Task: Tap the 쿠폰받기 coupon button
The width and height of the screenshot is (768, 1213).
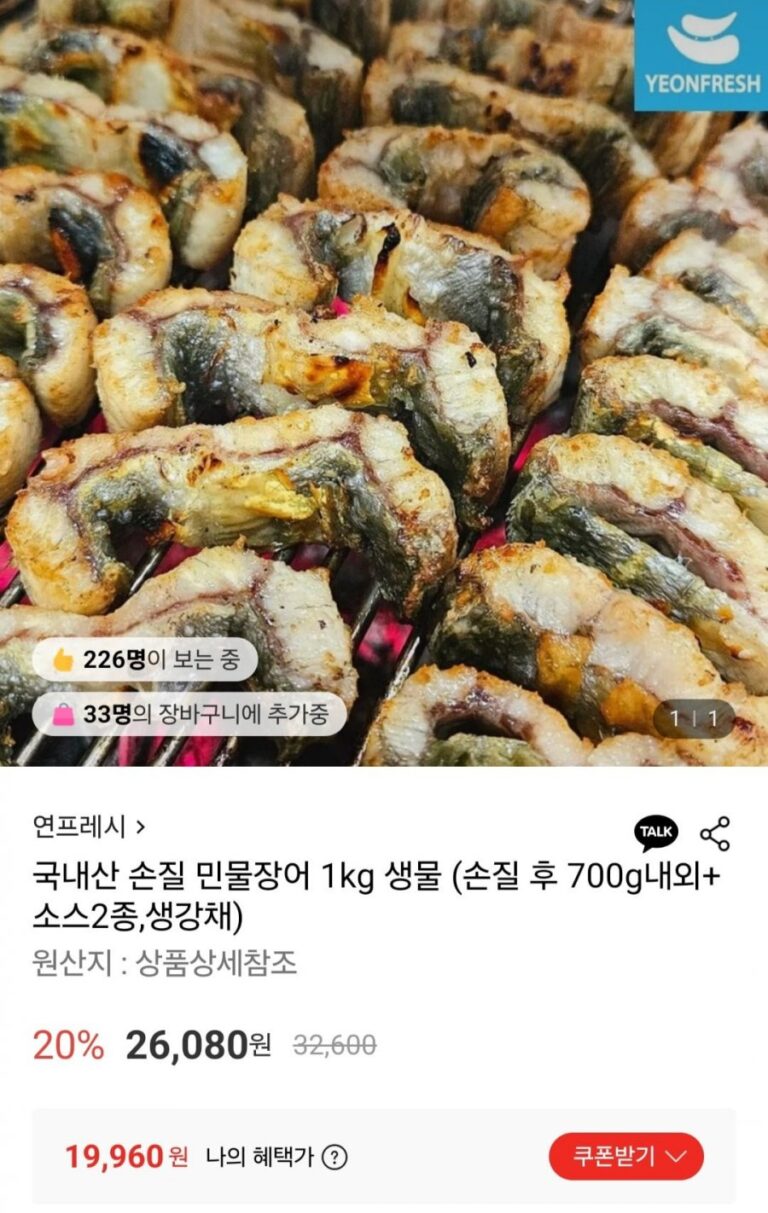Action: click(x=626, y=1156)
